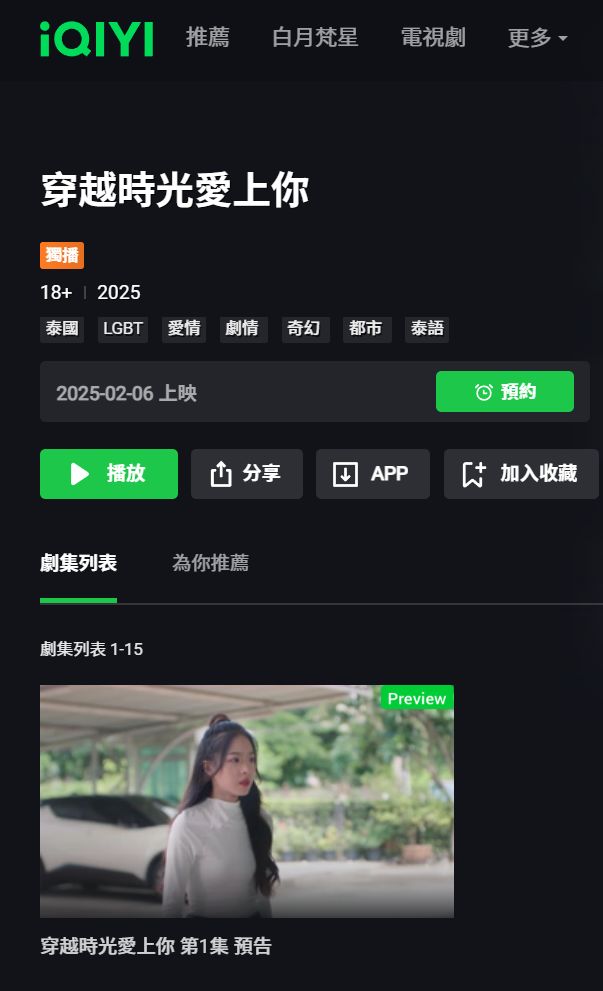
Task: Open the APP download button
Action: (x=372, y=474)
